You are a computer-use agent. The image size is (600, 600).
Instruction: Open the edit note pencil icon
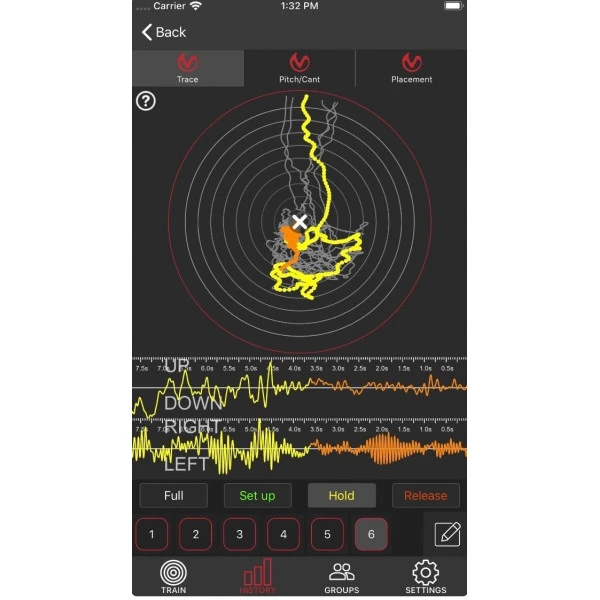448,534
